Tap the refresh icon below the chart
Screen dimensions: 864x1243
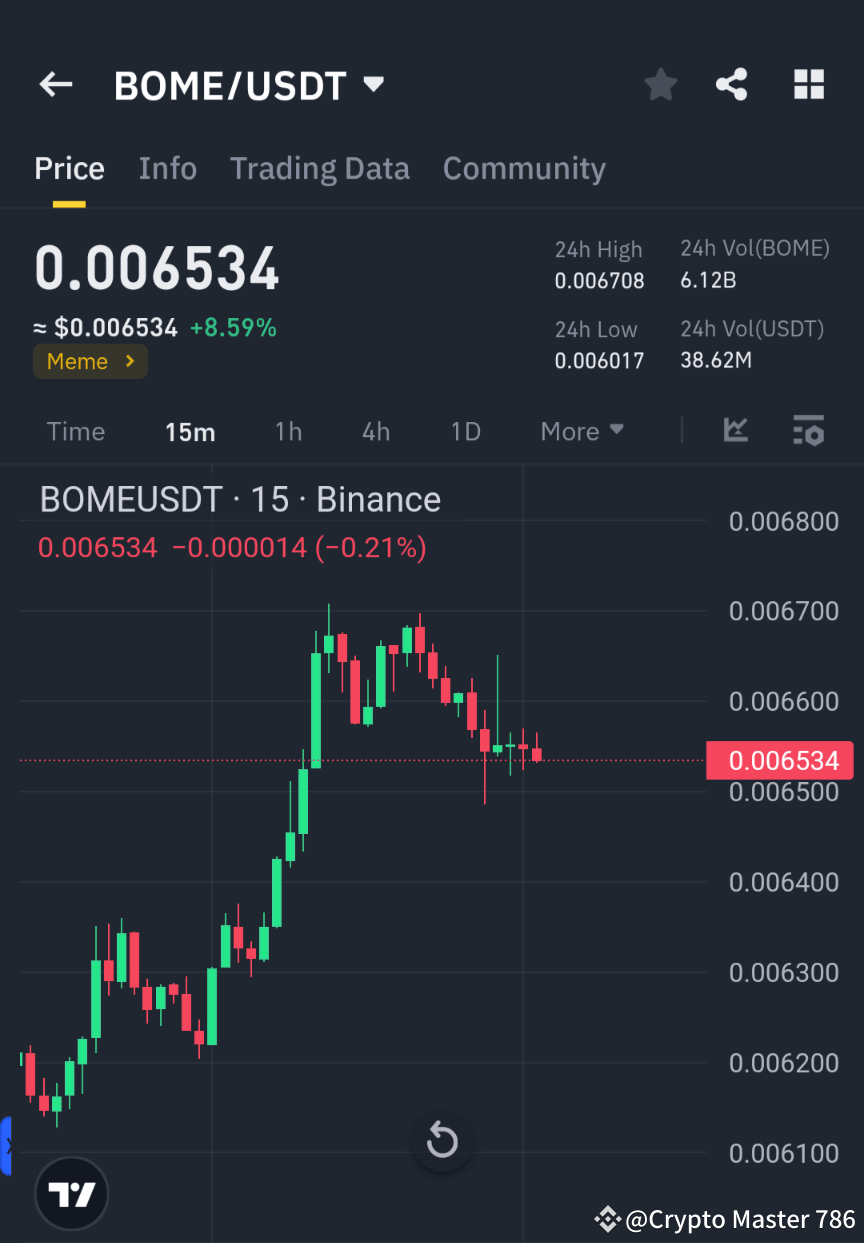coord(442,1141)
